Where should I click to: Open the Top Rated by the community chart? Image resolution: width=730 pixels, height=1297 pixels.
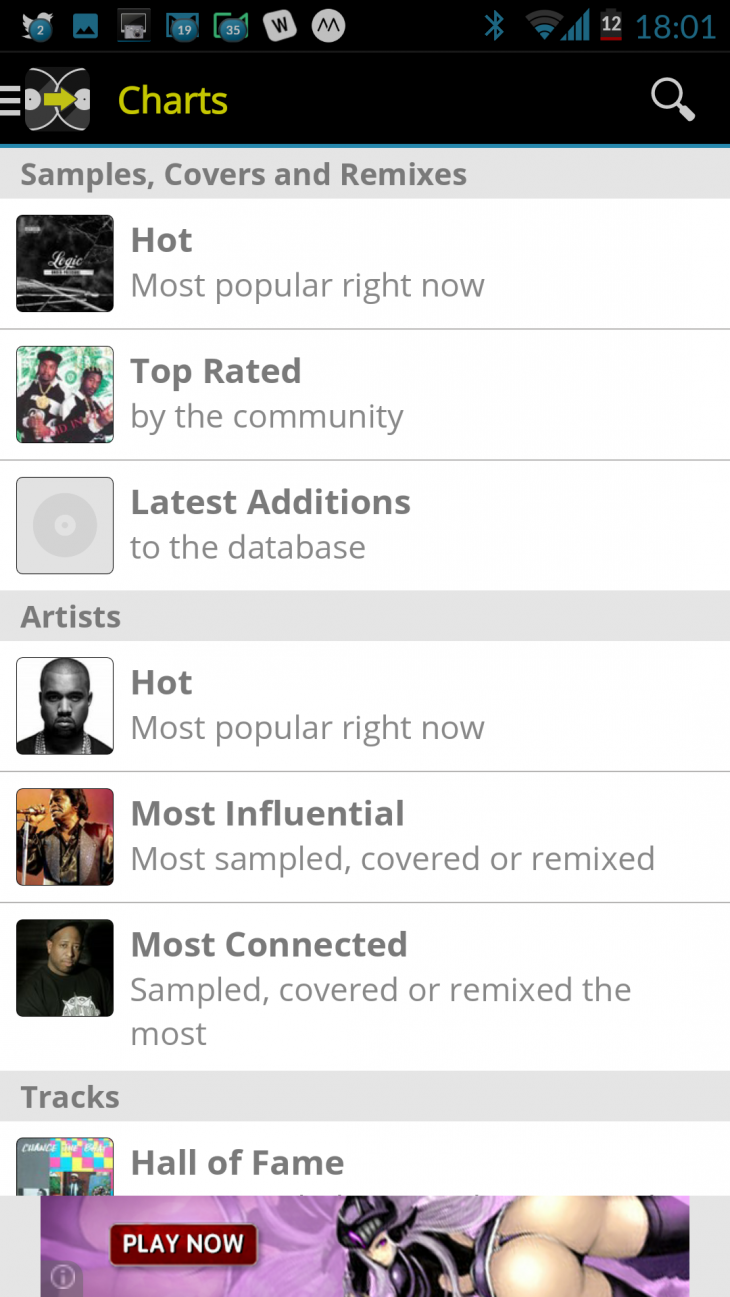click(365, 394)
